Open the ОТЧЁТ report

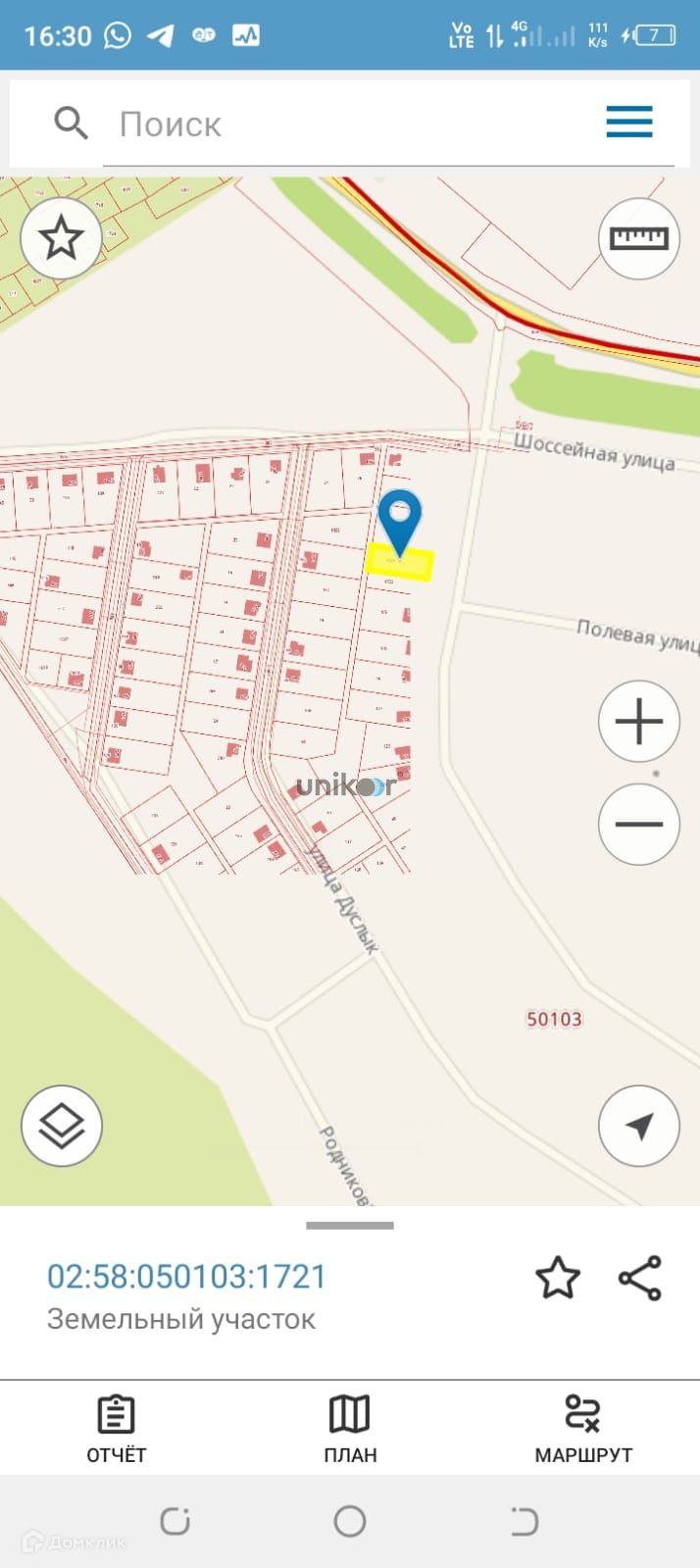(116, 1429)
